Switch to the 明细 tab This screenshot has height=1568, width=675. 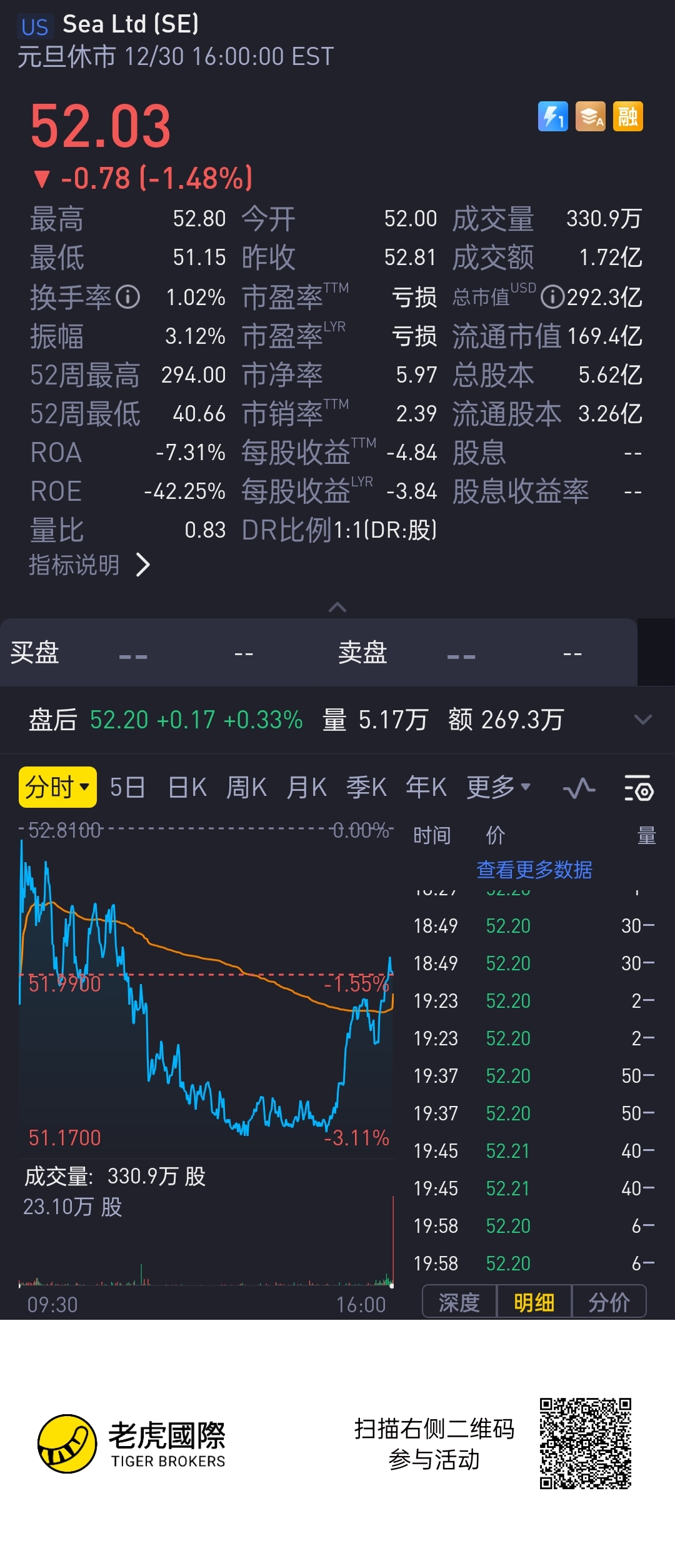click(x=534, y=1303)
